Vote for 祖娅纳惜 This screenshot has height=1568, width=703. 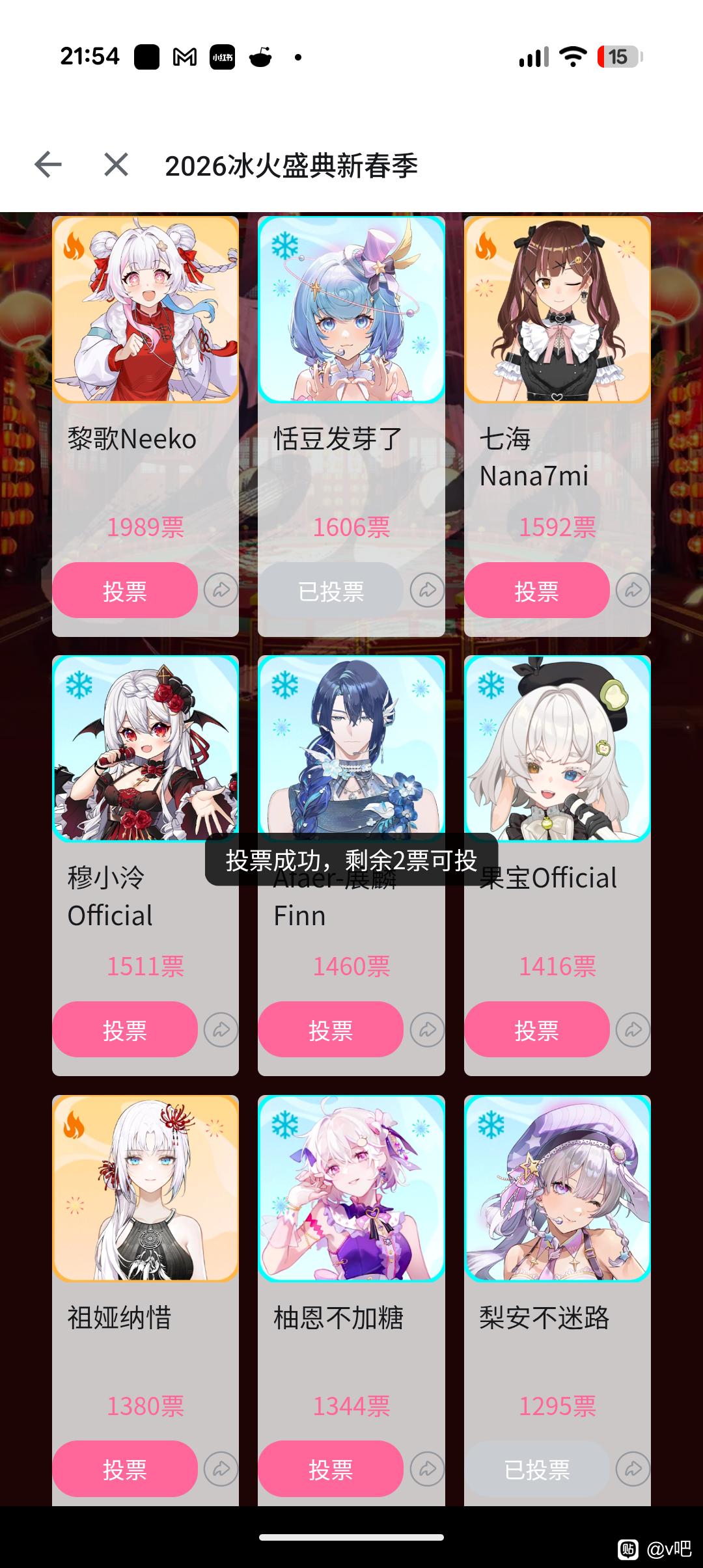click(125, 1469)
